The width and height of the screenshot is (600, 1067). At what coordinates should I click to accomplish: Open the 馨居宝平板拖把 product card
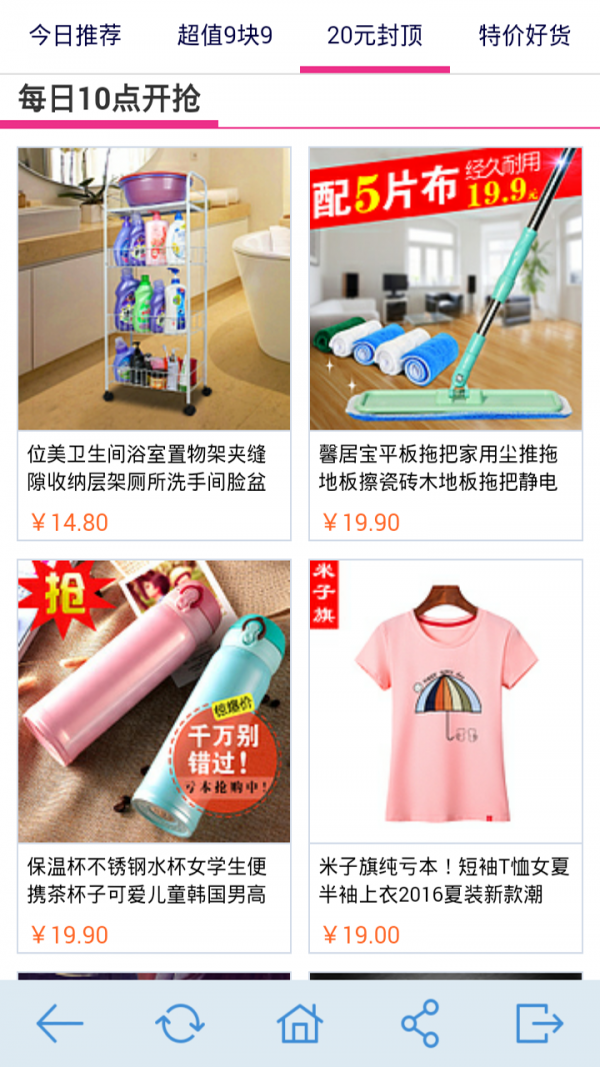point(445,344)
